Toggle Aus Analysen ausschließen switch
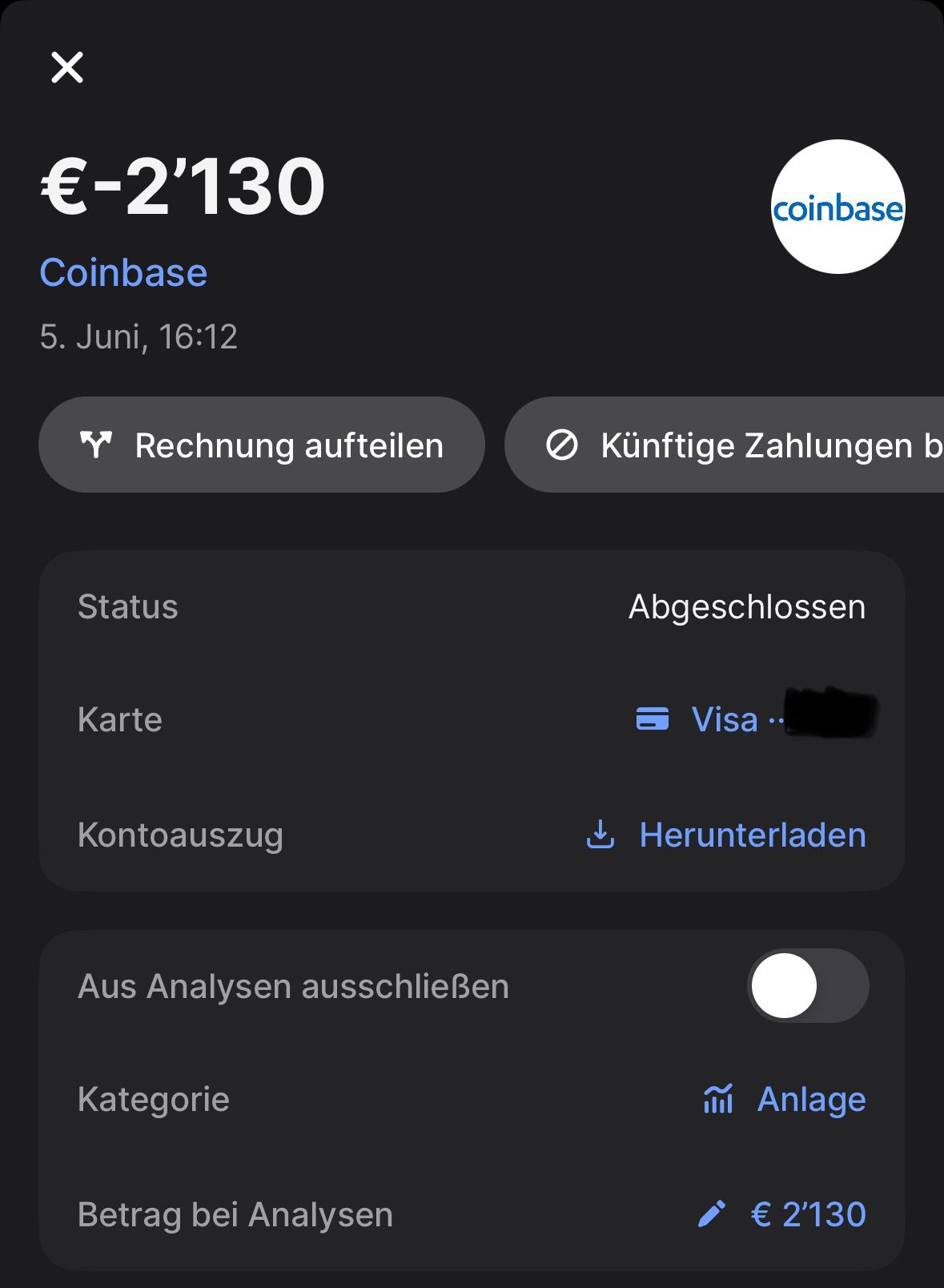 (807, 986)
